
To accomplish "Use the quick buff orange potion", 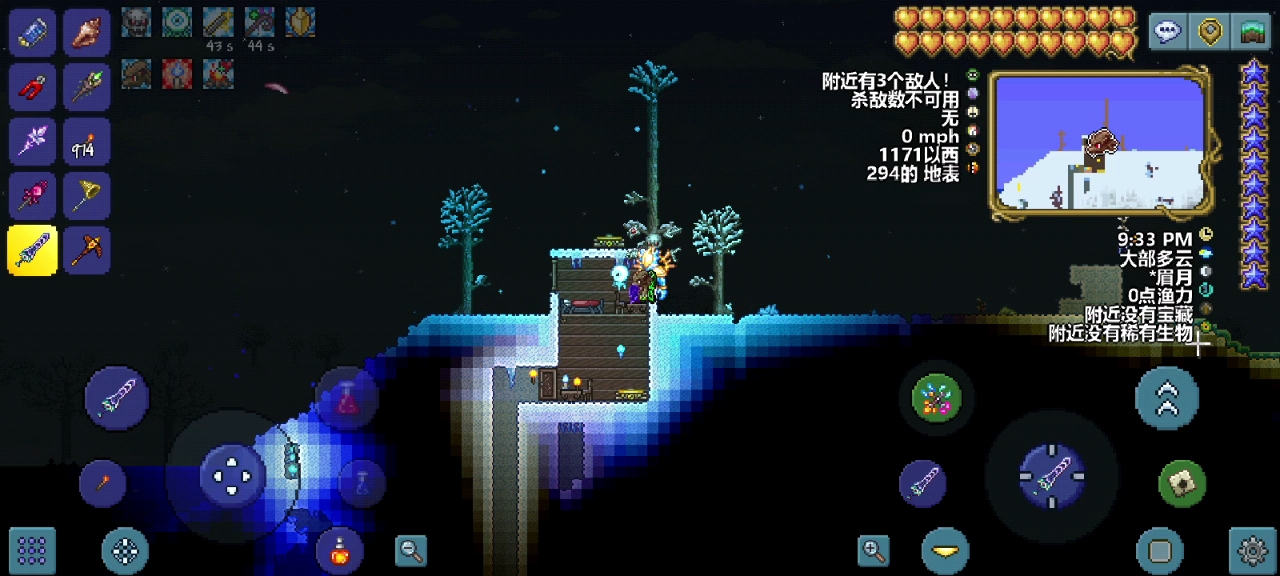I will [x=340, y=549].
